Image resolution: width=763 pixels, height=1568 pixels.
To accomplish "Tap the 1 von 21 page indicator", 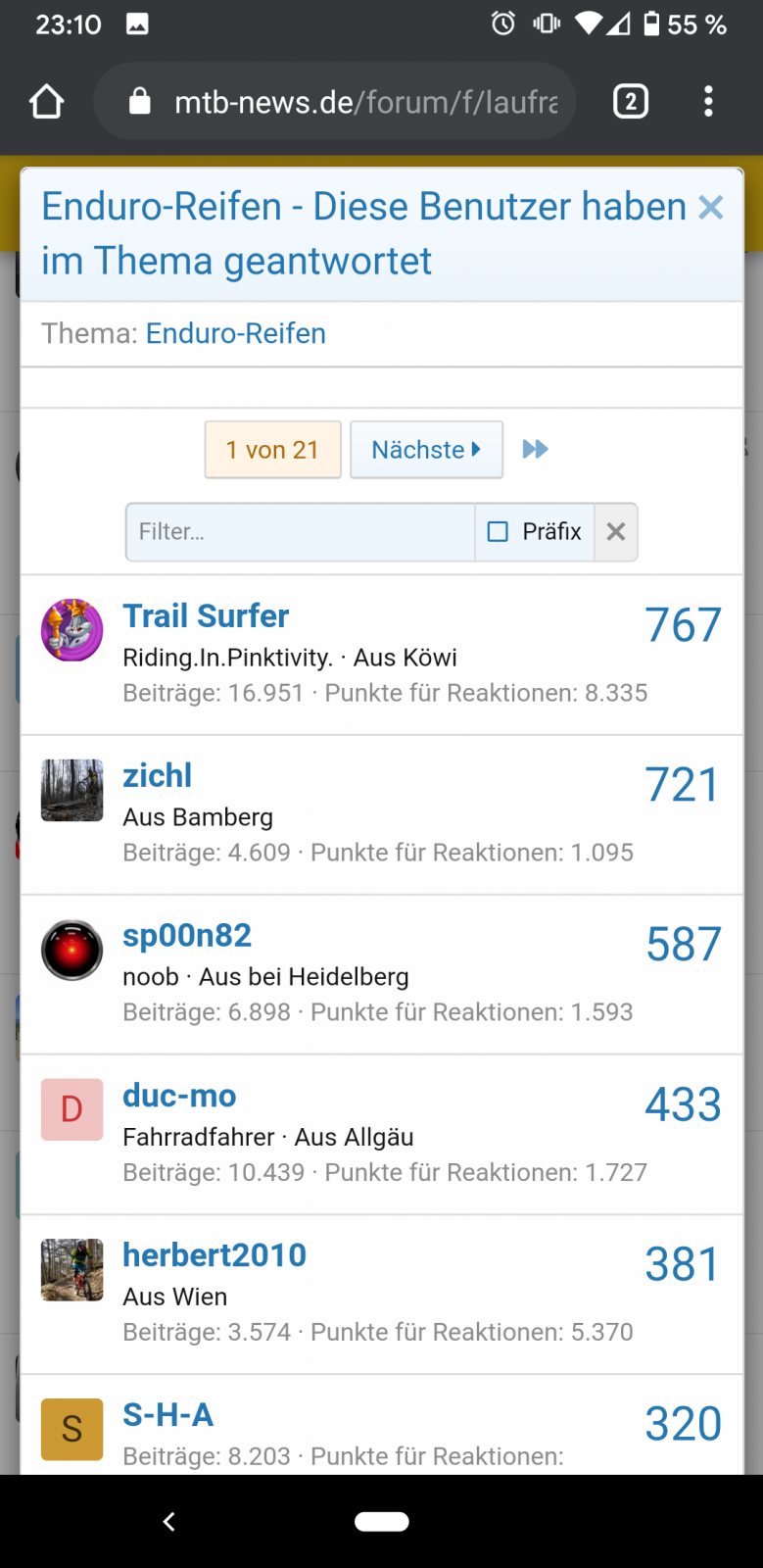I will coord(272,450).
